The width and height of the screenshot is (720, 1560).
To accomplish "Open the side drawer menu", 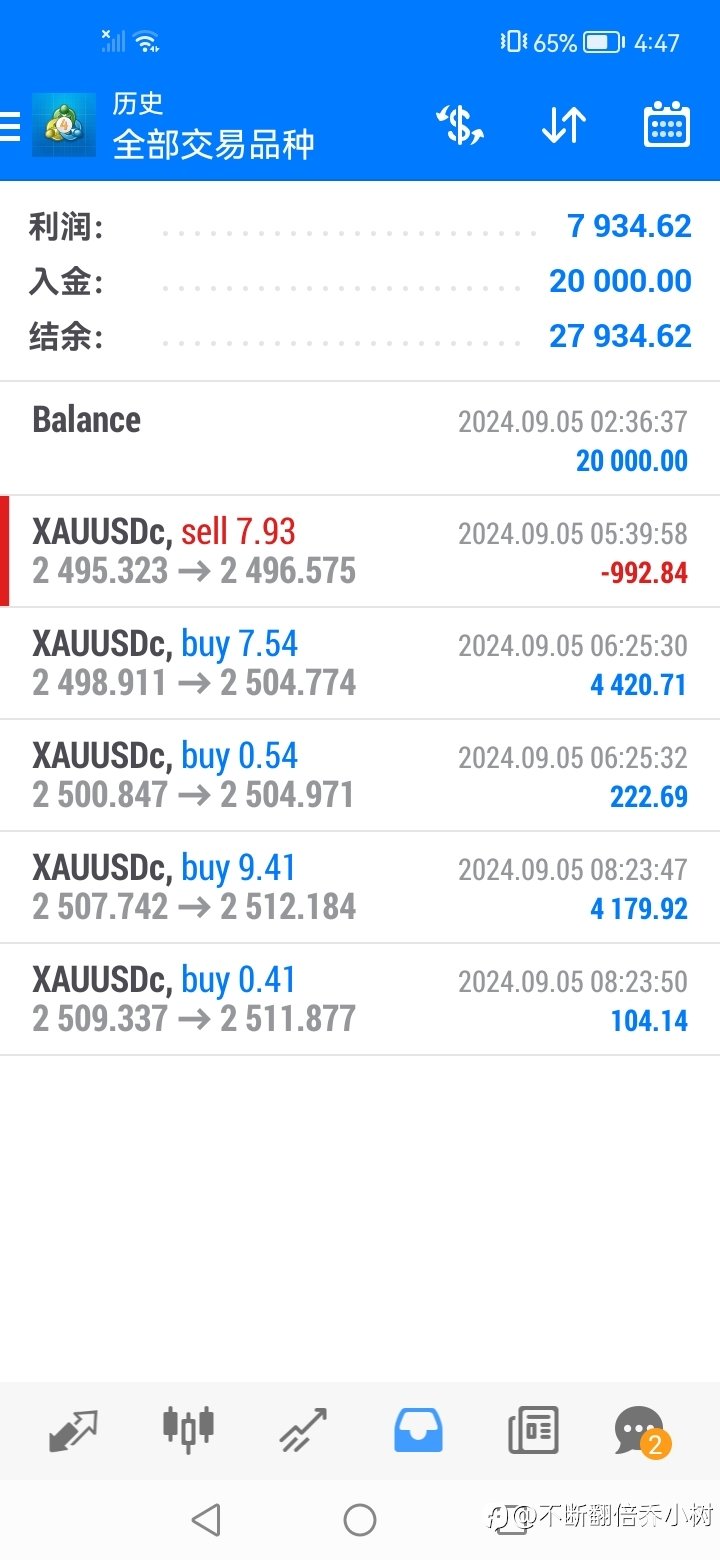I will (9, 126).
